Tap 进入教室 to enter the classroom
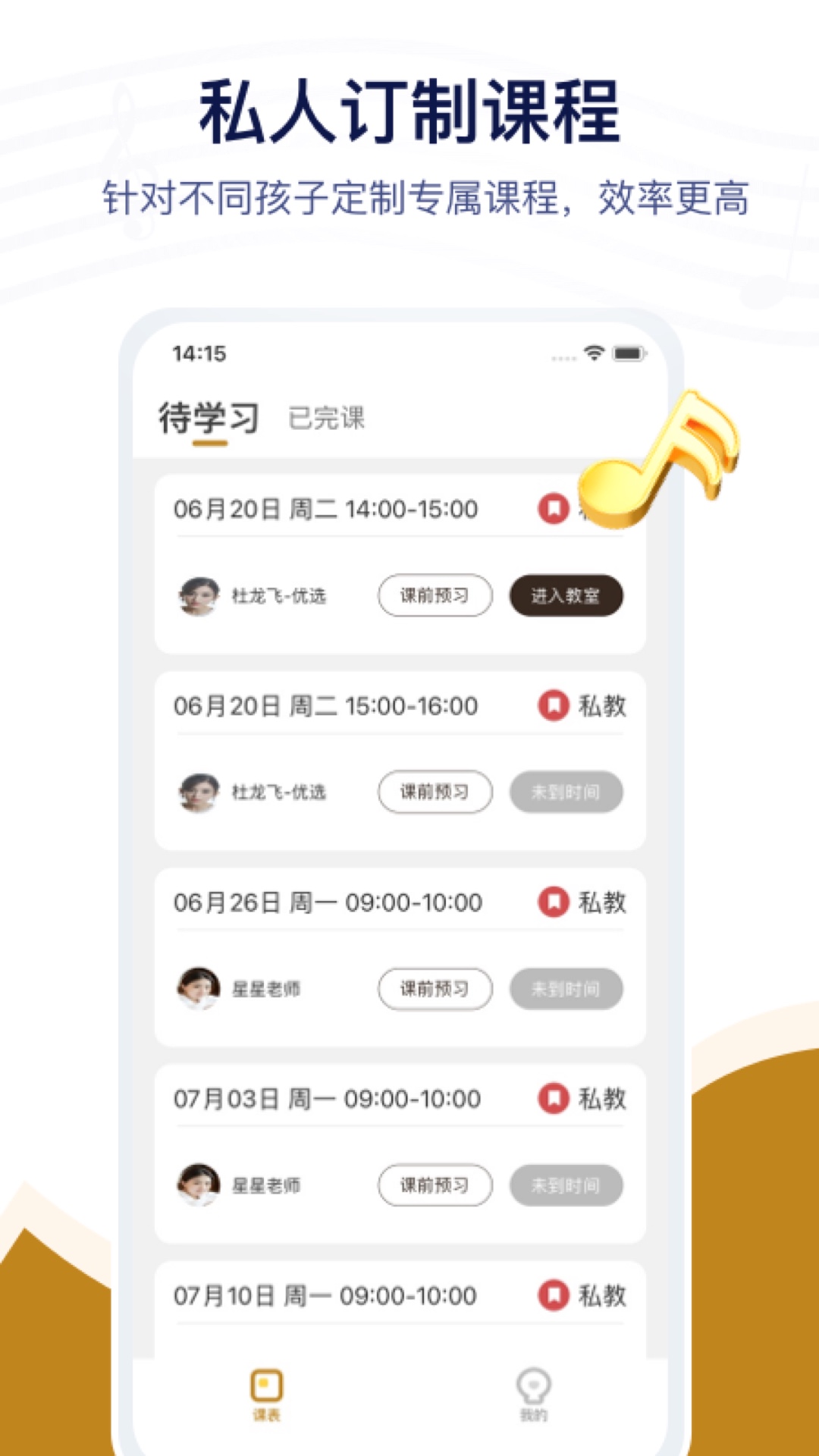 pos(566,596)
